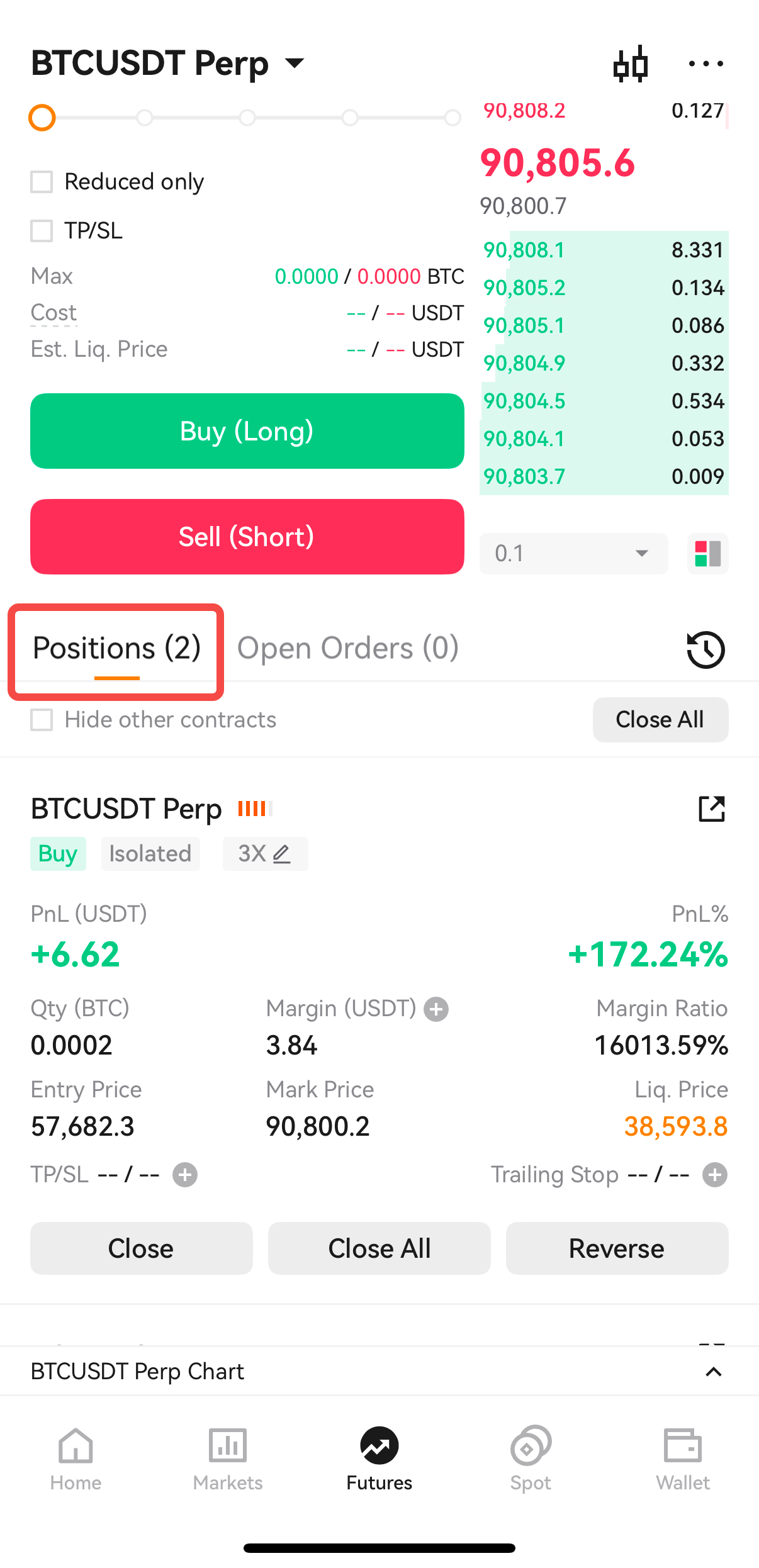Switch to the Open Orders tab

tap(348, 648)
